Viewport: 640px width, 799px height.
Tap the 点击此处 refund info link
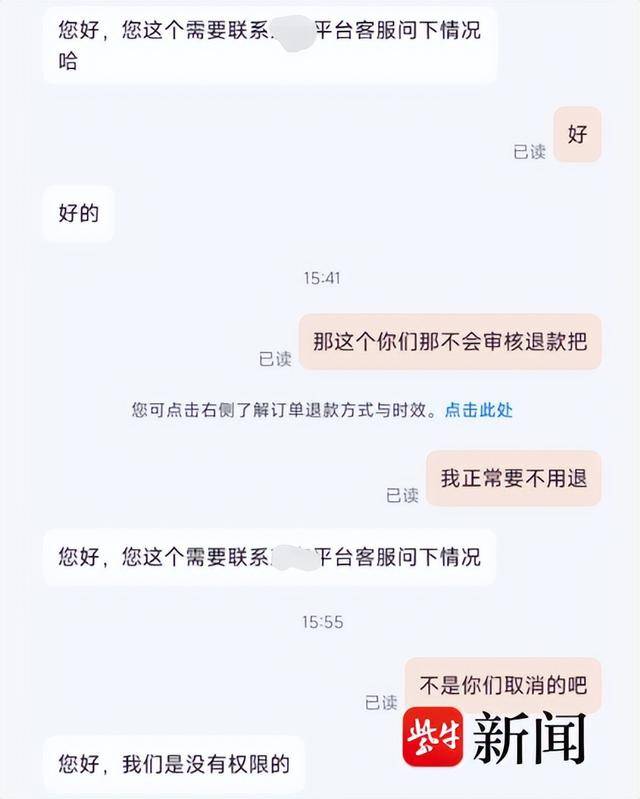coord(478,410)
